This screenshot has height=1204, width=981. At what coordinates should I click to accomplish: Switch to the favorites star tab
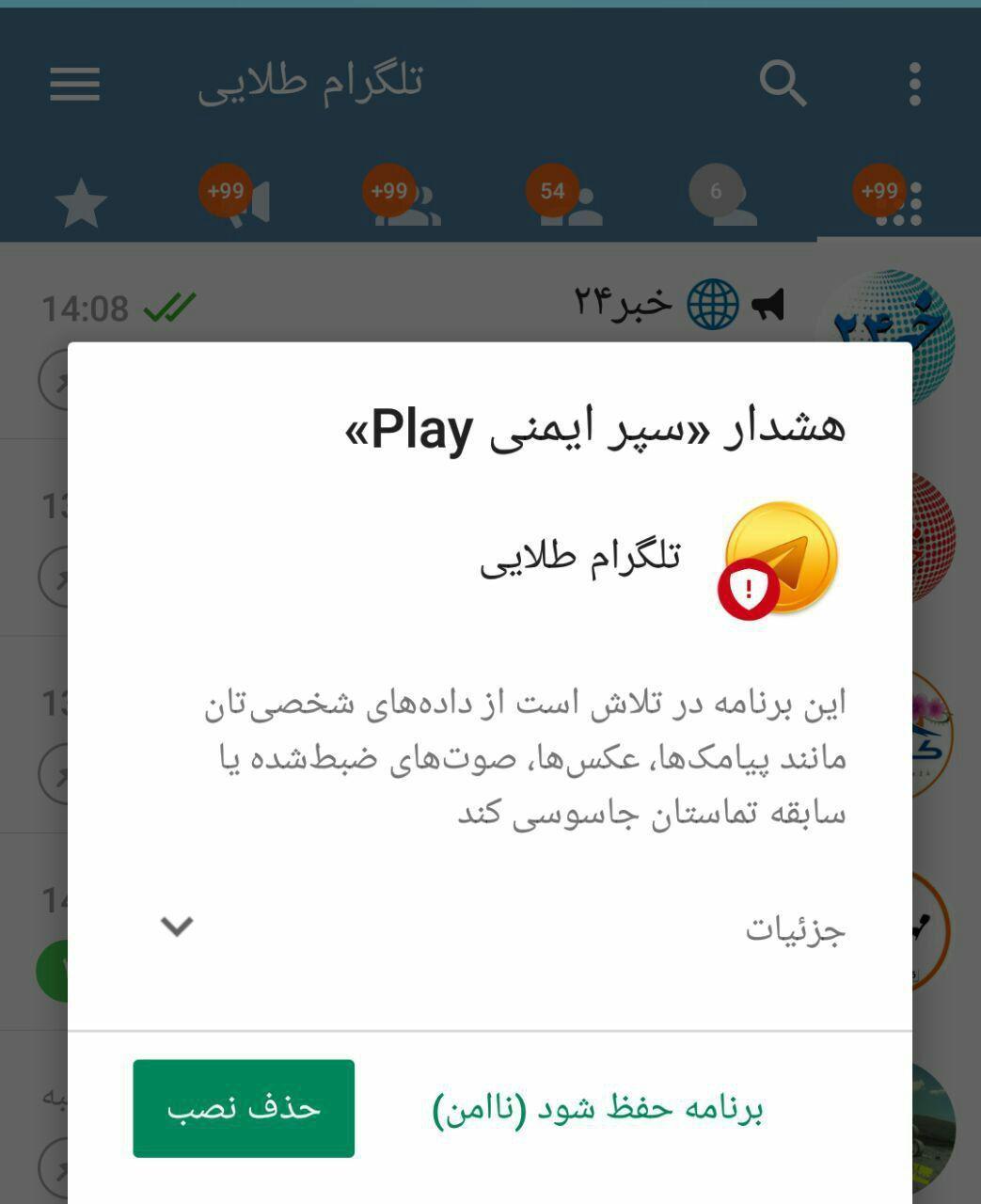[82, 204]
